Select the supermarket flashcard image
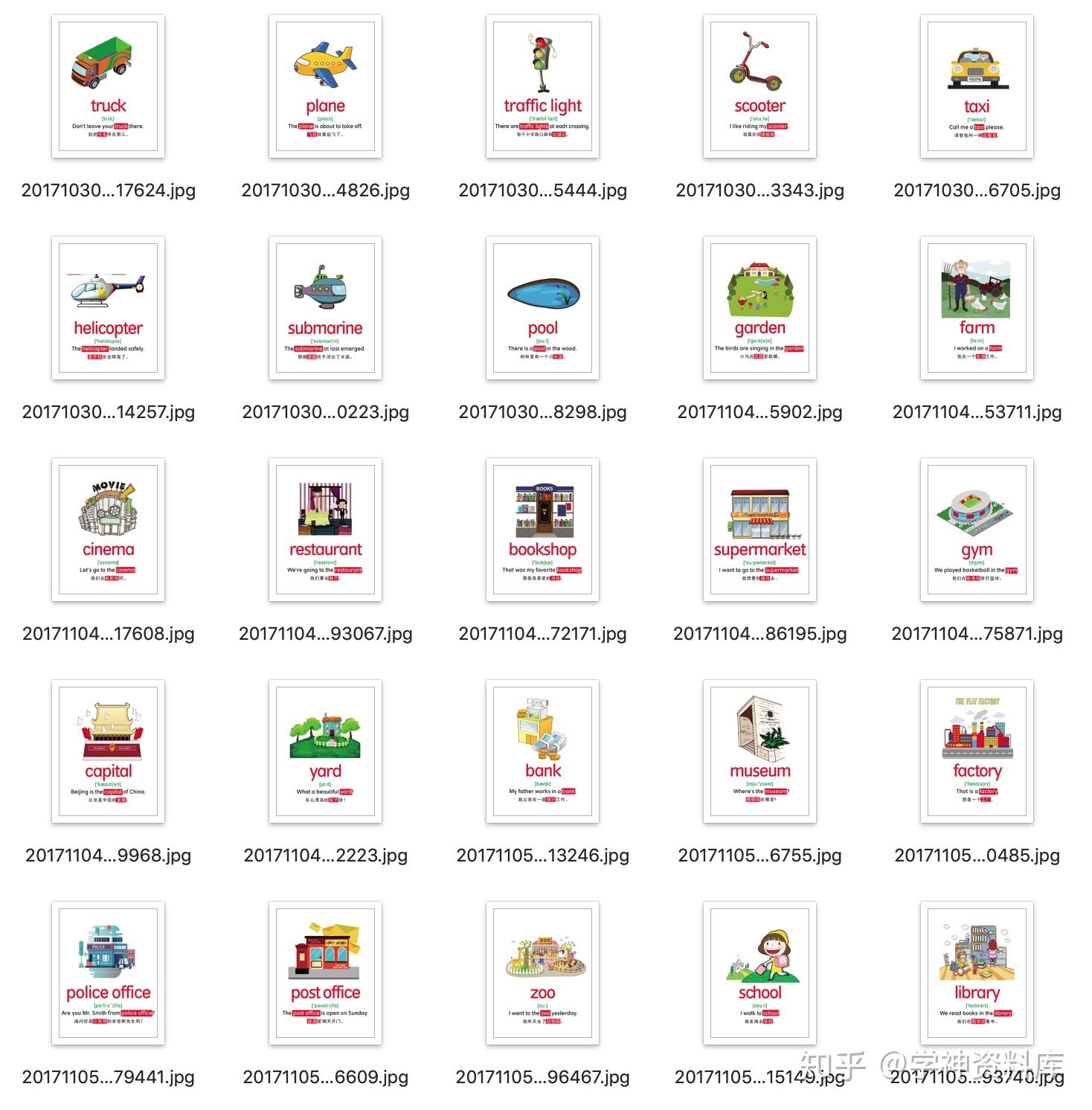Viewport: 1092px width, 1110px height. click(x=759, y=530)
